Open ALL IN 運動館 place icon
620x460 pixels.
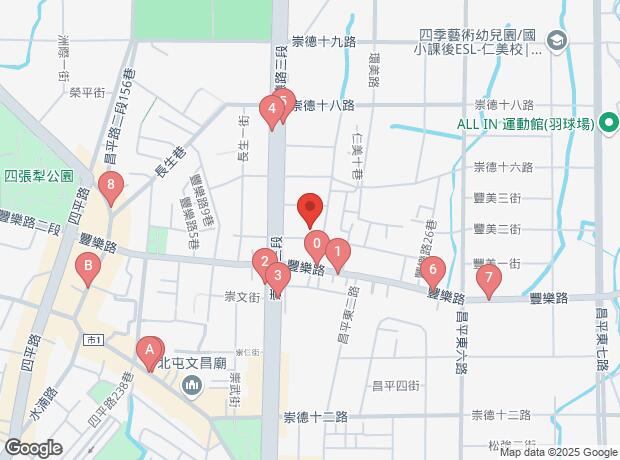607,123
